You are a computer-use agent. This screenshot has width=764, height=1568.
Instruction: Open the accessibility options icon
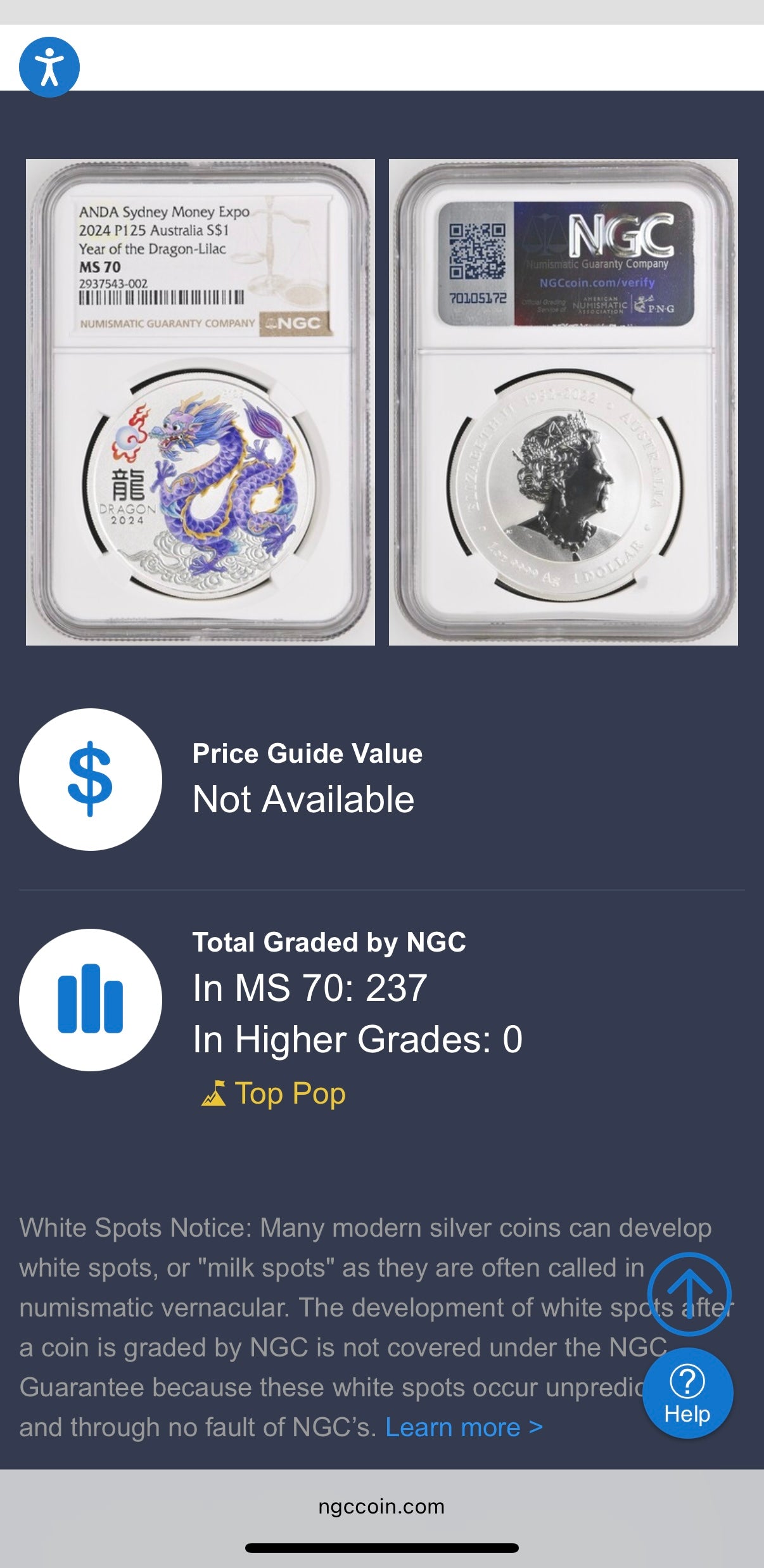coord(49,67)
